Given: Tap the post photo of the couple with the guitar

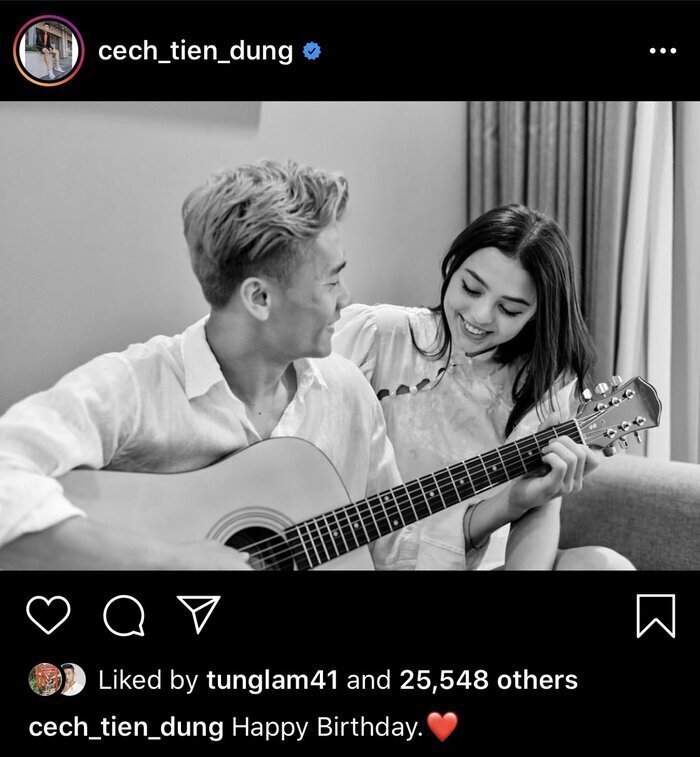Looking at the screenshot, I should click(350, 335).
